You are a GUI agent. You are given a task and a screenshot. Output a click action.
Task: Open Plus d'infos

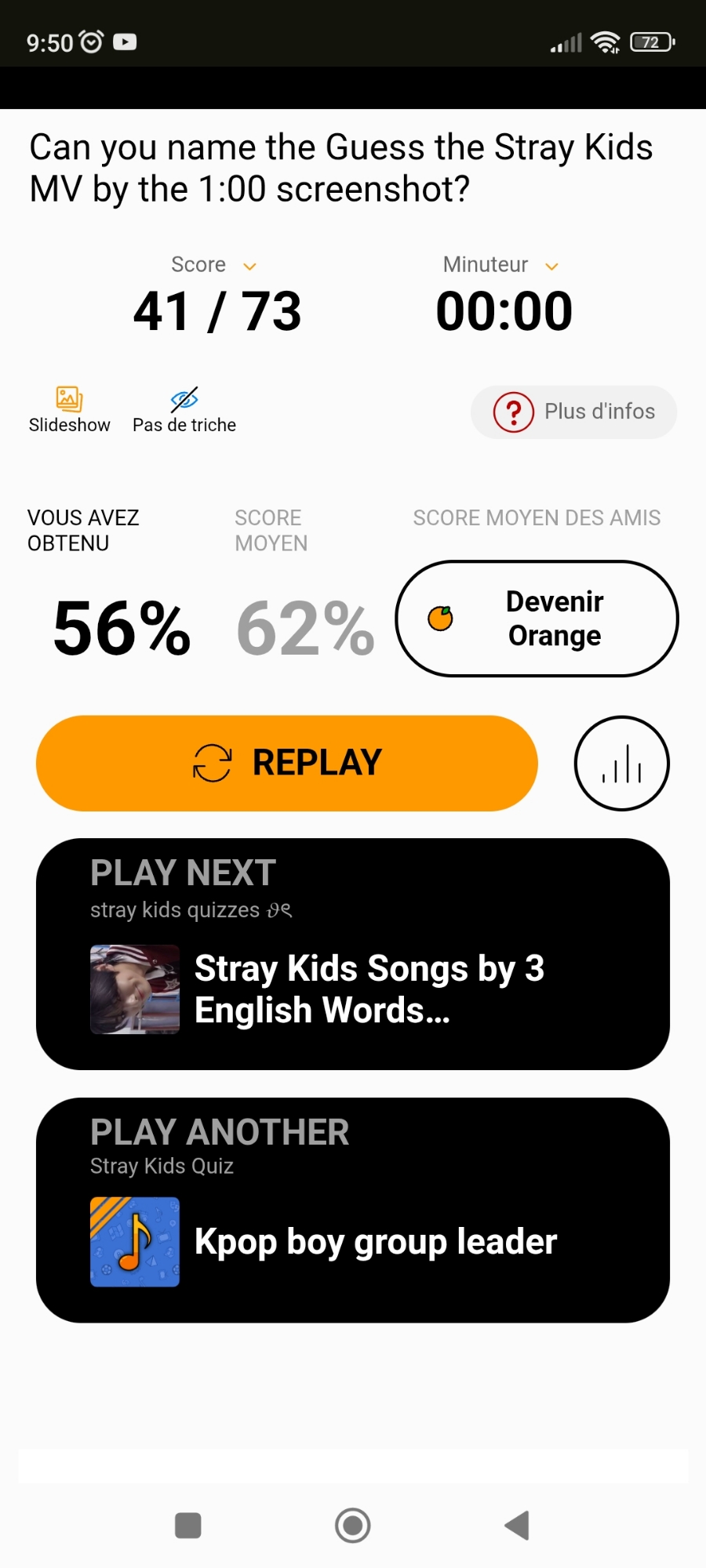(573, 412)
